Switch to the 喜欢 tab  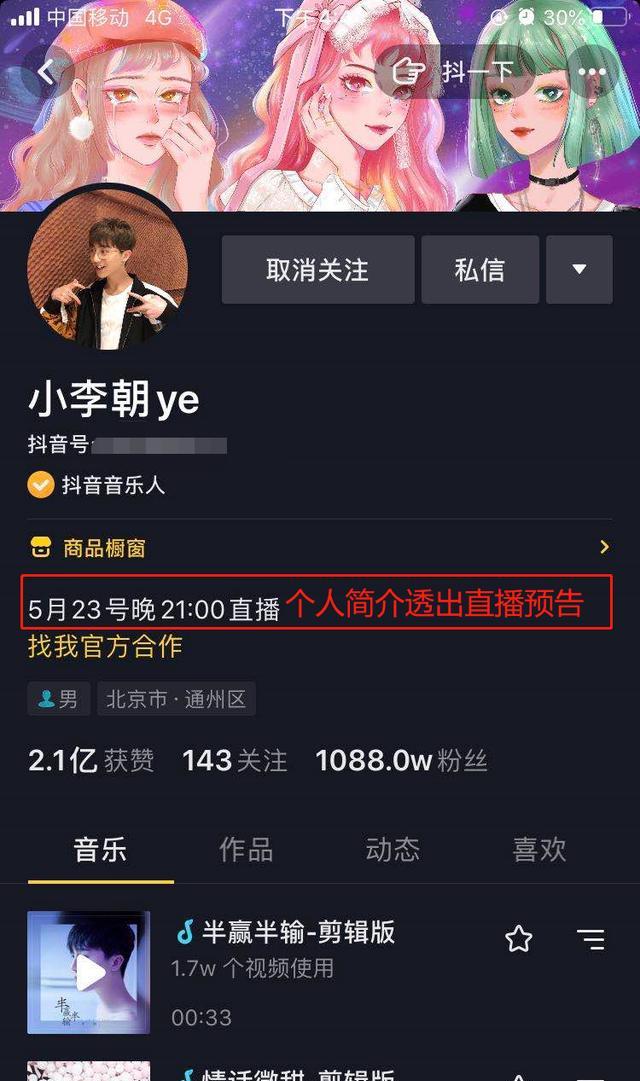point(539,850)
